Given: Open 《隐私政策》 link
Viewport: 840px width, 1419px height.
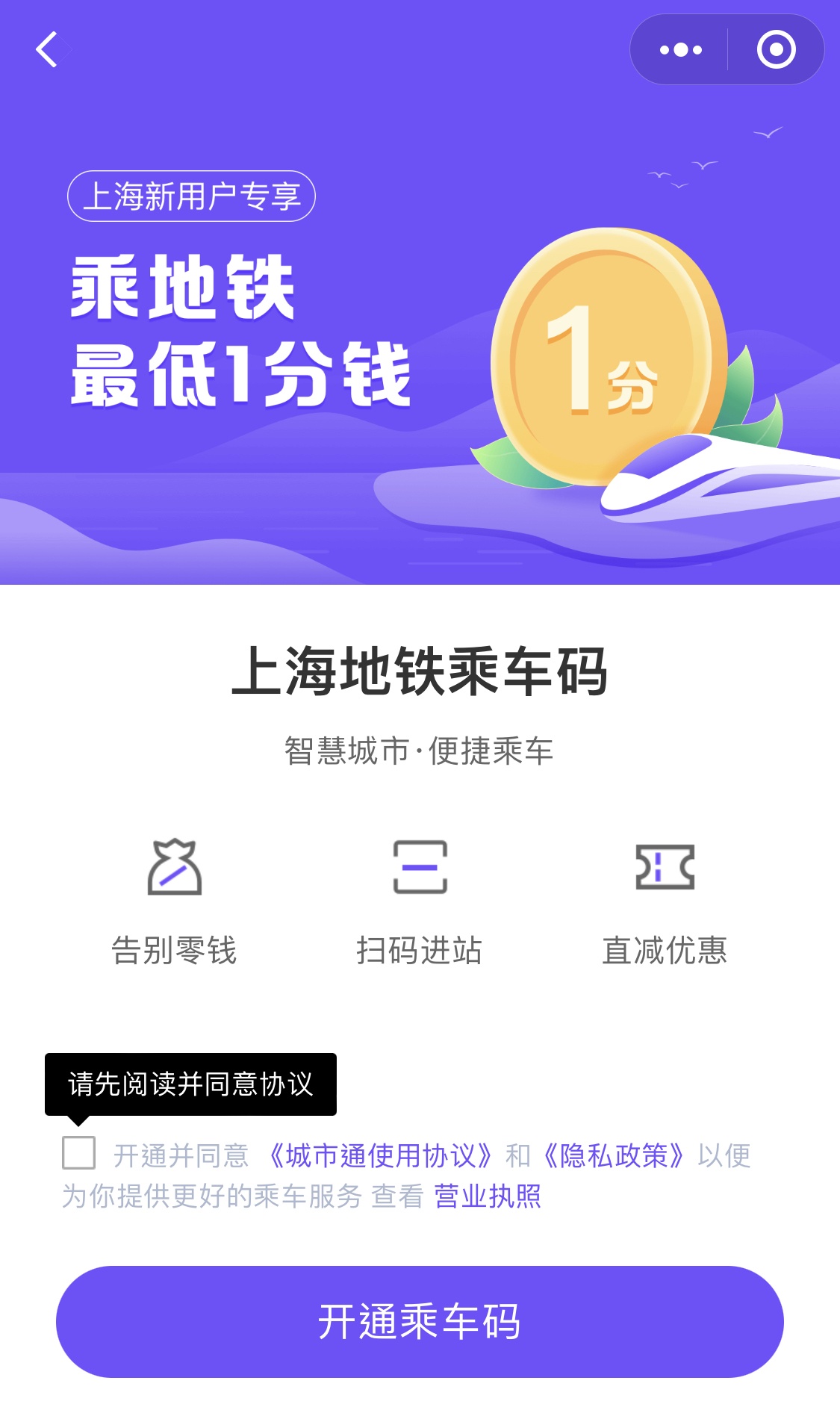Looking at the screenshot, I should click(614, 1156).
